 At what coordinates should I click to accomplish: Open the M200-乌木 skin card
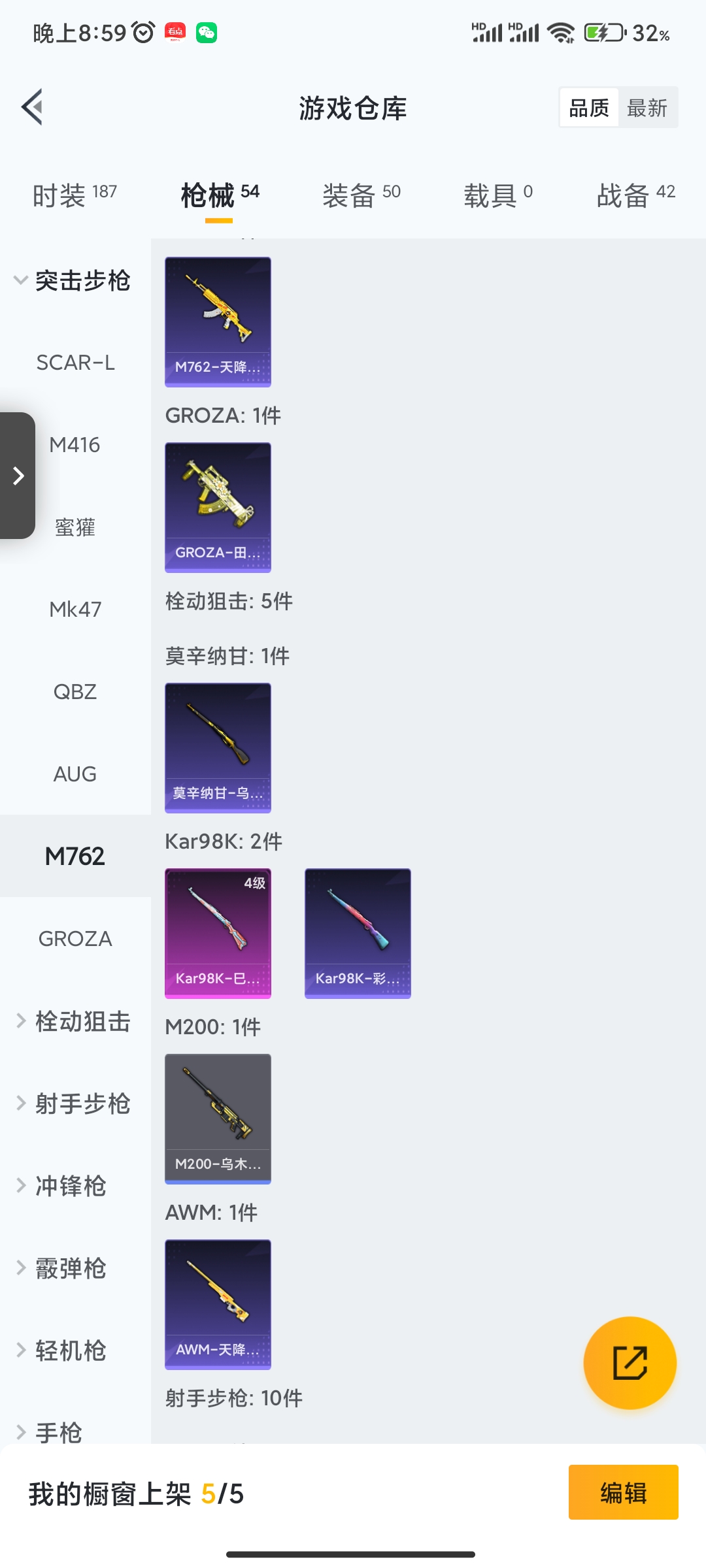[x=218, y=1119]
